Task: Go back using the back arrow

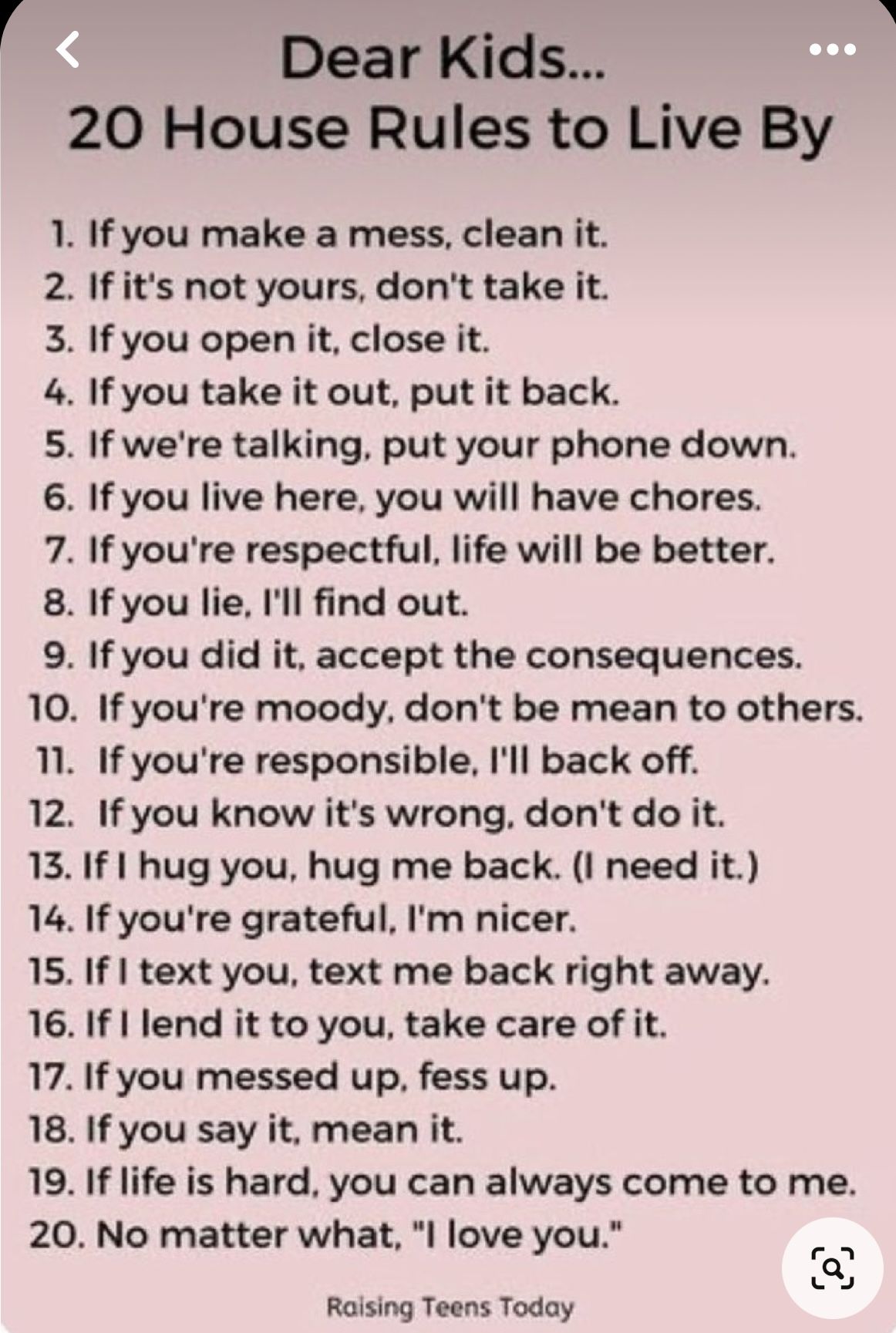Action: (x=68, y=51)
